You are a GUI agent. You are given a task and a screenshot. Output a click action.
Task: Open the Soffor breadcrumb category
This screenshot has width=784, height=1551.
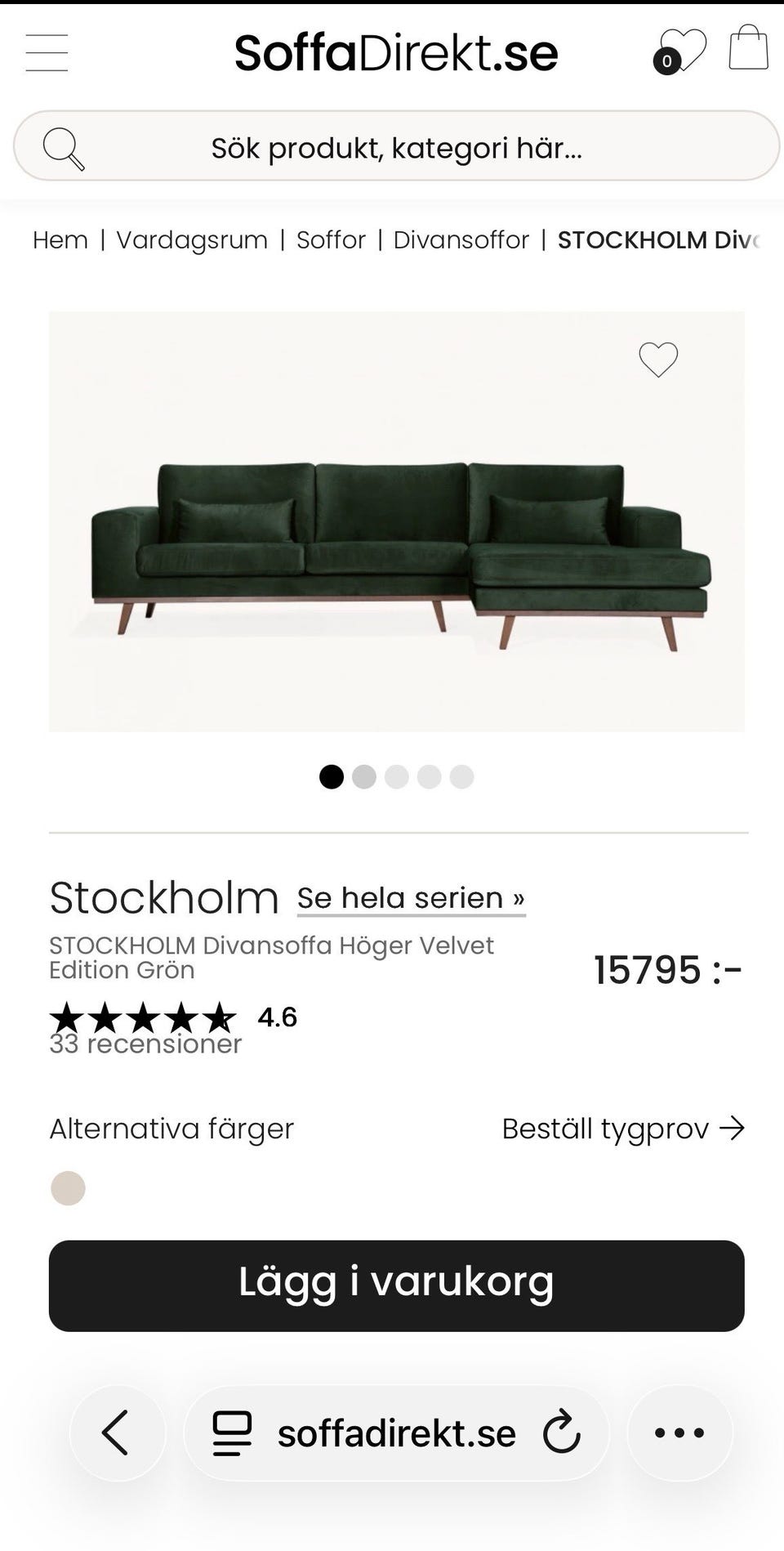point(331,239)
